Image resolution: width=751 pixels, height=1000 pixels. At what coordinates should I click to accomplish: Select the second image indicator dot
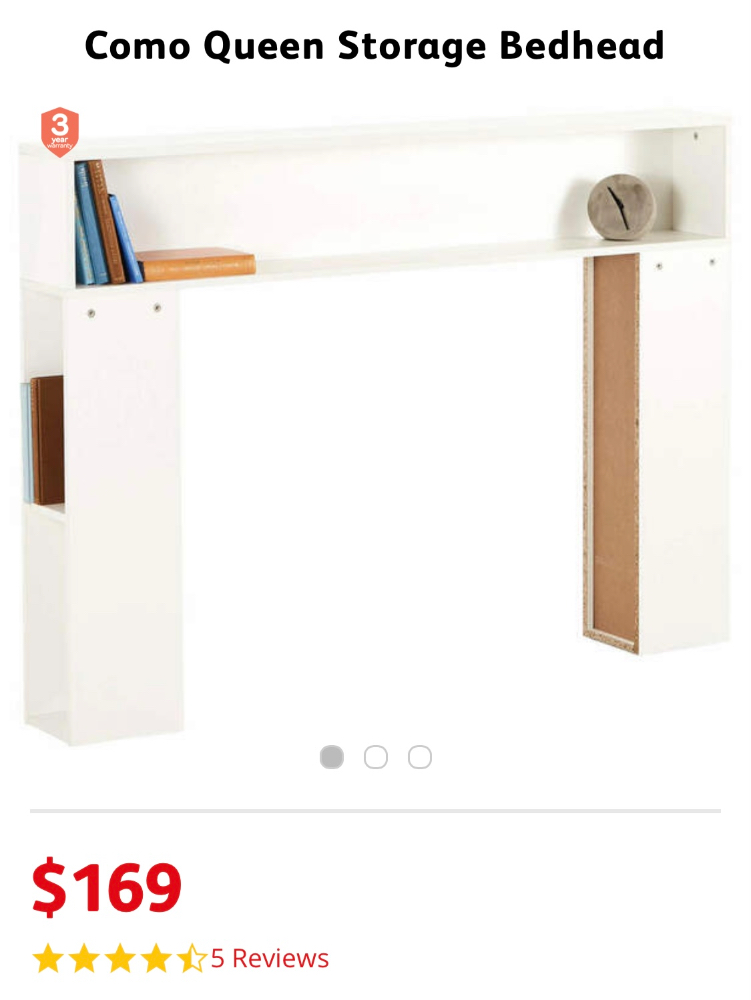pyautogui.click(x=376, y=757)
